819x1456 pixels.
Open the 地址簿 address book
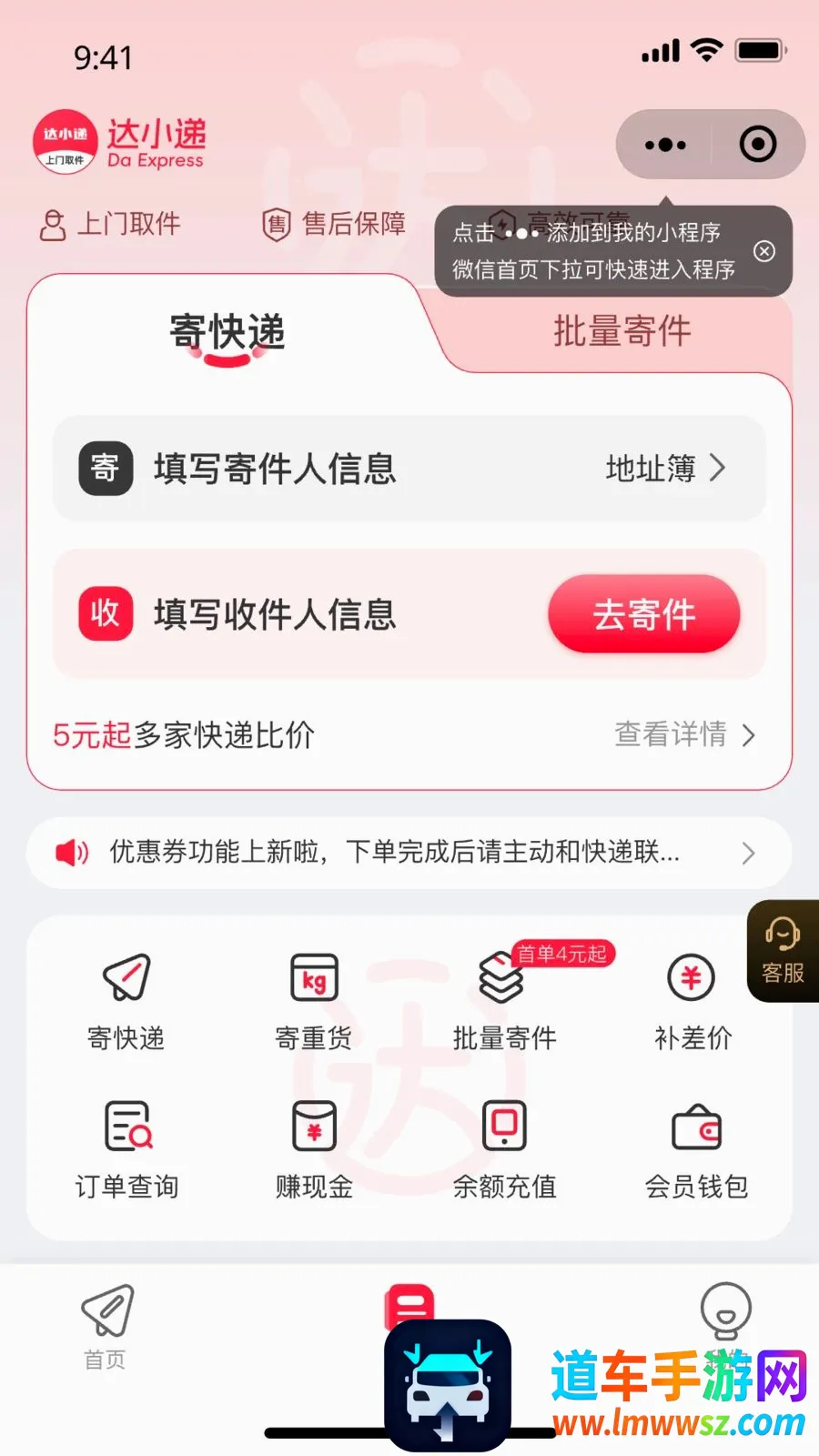pyautogui.click(x=666, y=469)
